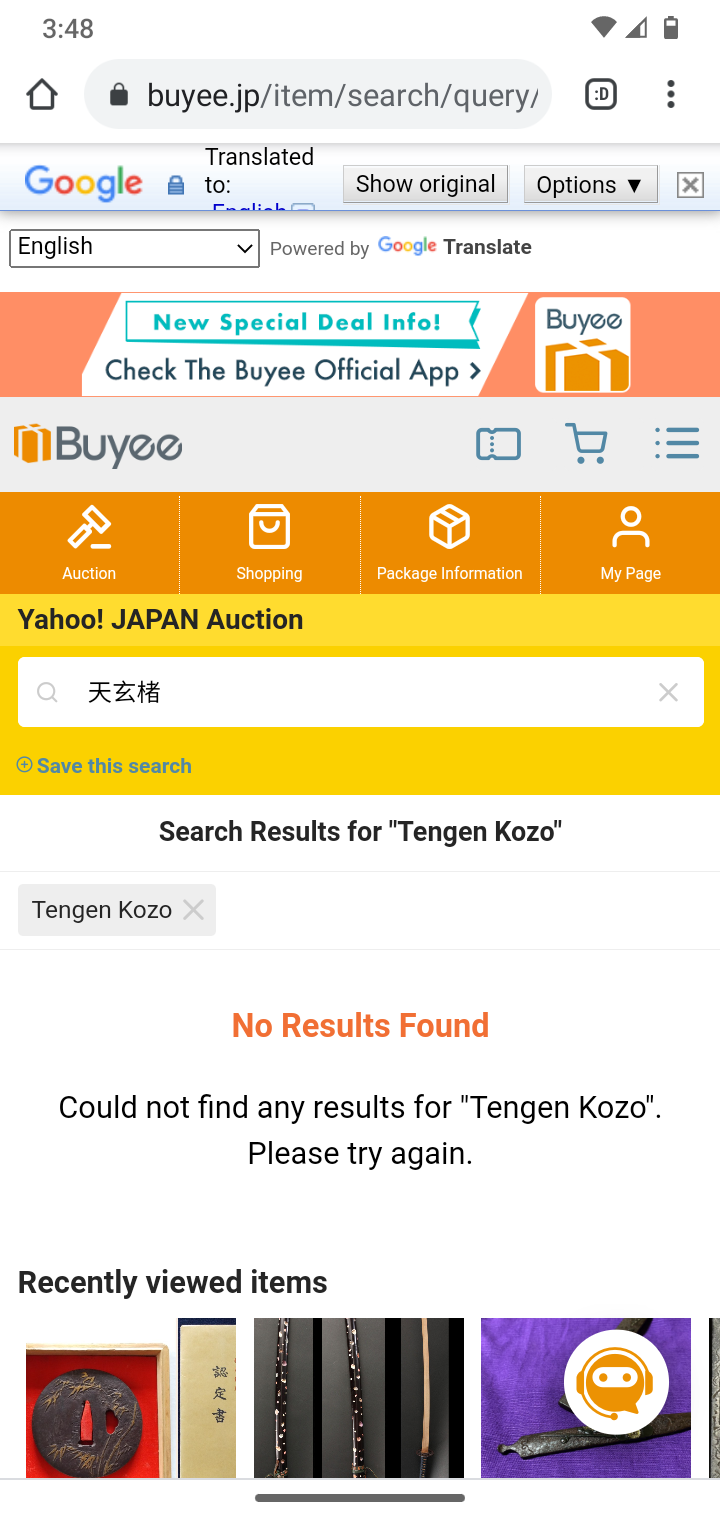
Task: Open the shopping cart
Action: (x=586, y=444)
